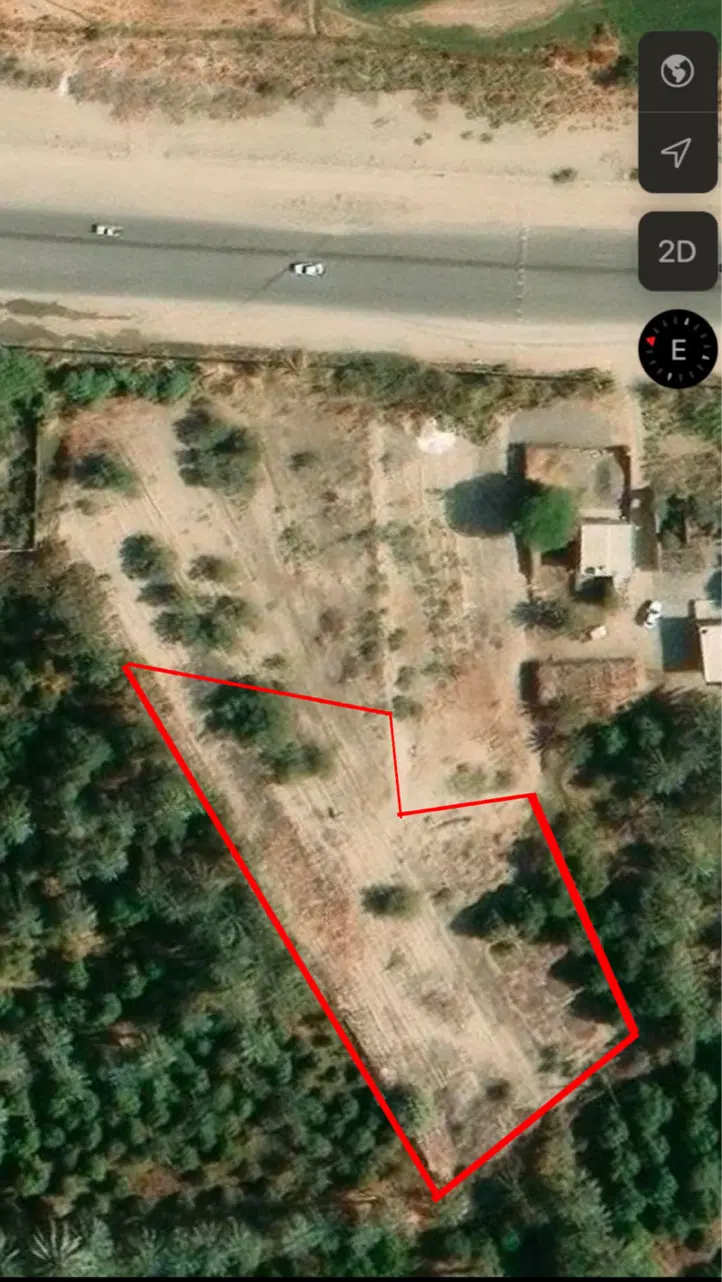Switch the map to 2D view

pyautogui.click(x=678, y=251)
